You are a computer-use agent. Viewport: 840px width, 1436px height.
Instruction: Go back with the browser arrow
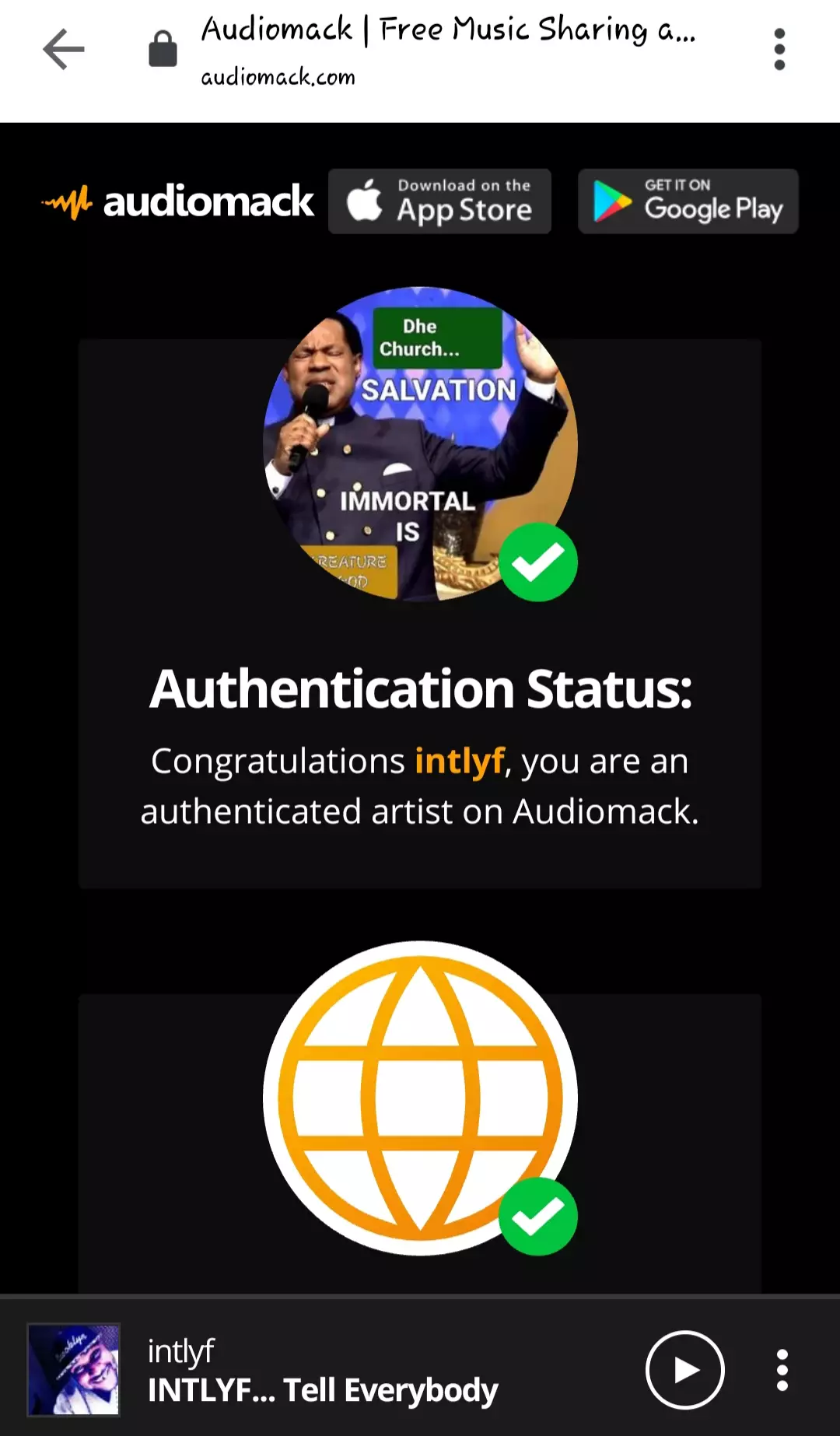pos(63,49)
